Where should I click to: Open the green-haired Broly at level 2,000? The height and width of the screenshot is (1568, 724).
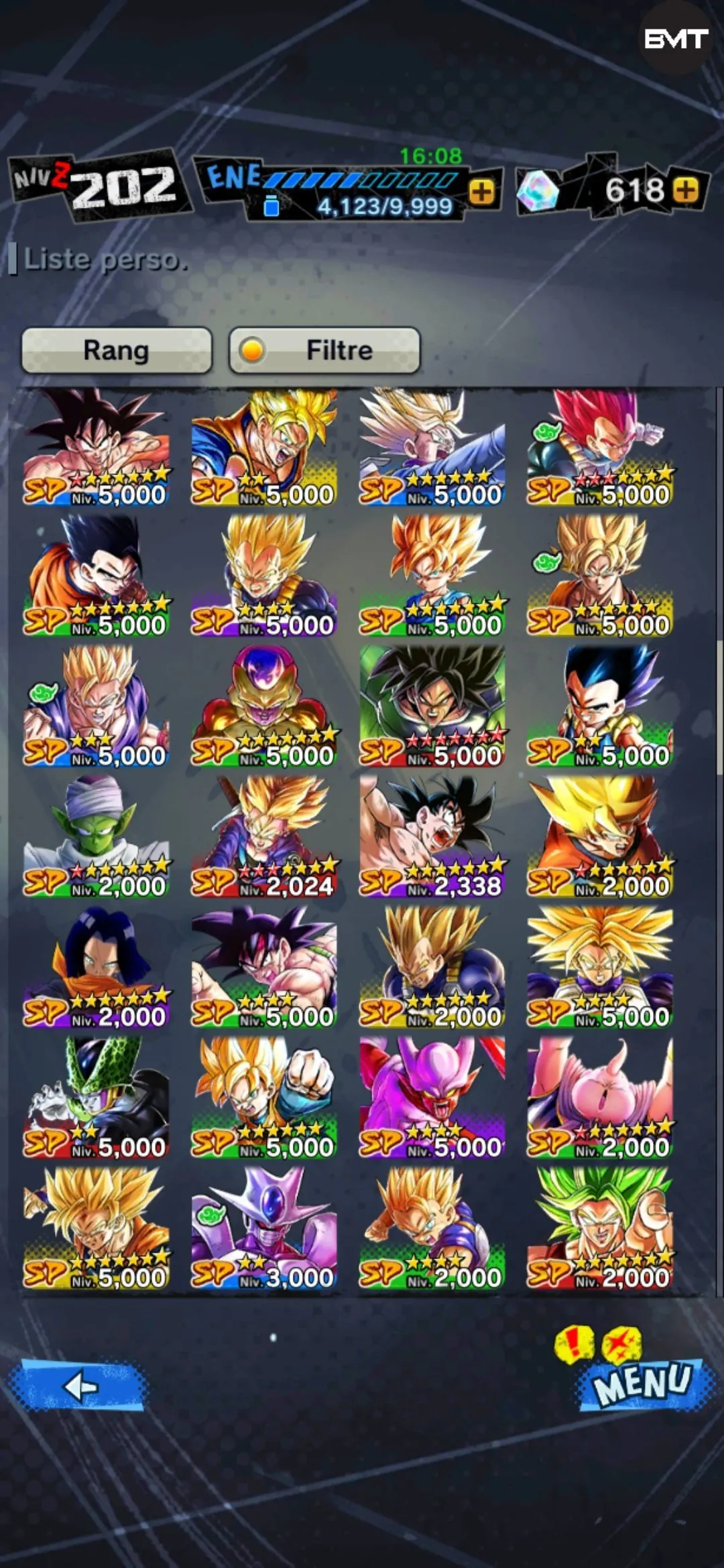[600, 1228]
